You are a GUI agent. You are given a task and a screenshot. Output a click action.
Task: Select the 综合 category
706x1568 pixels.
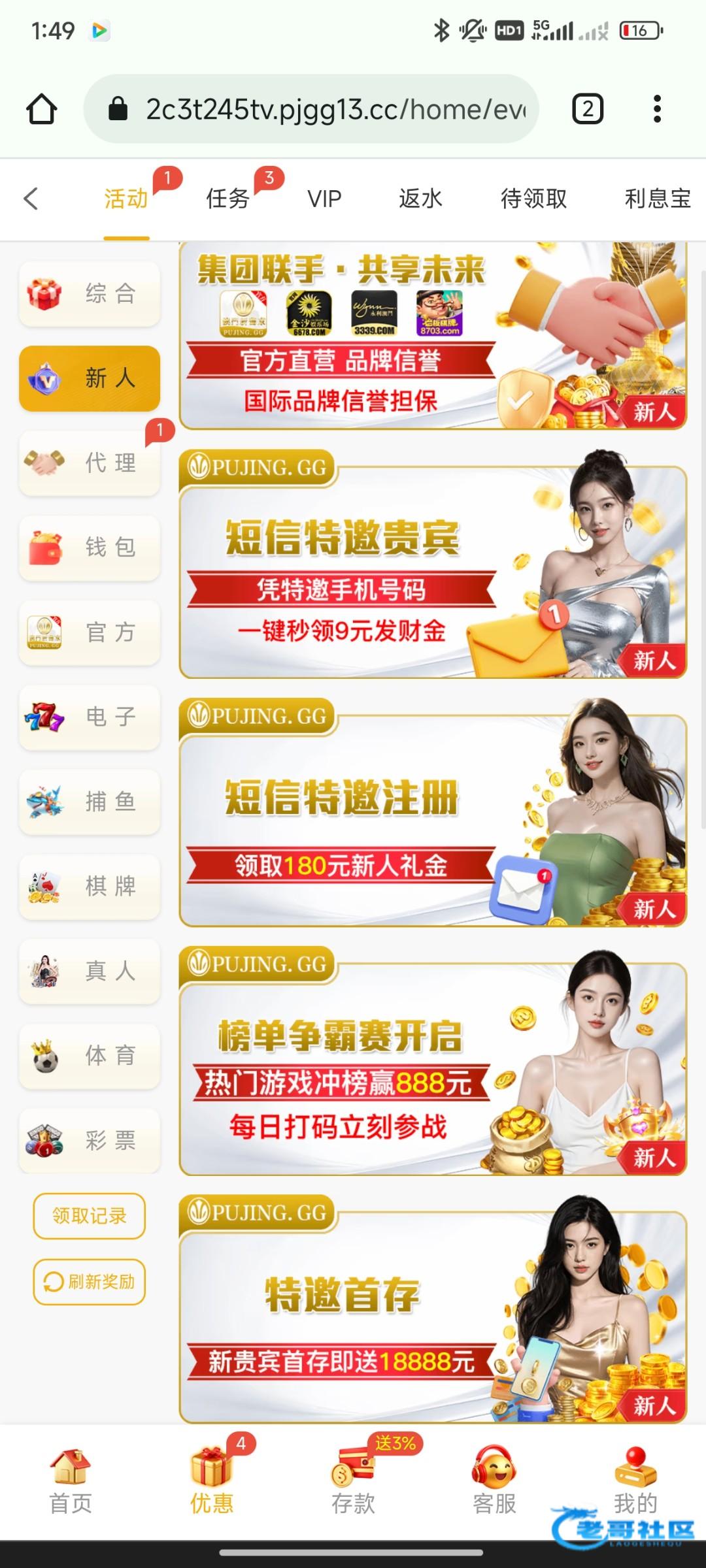tap(90, 293)
